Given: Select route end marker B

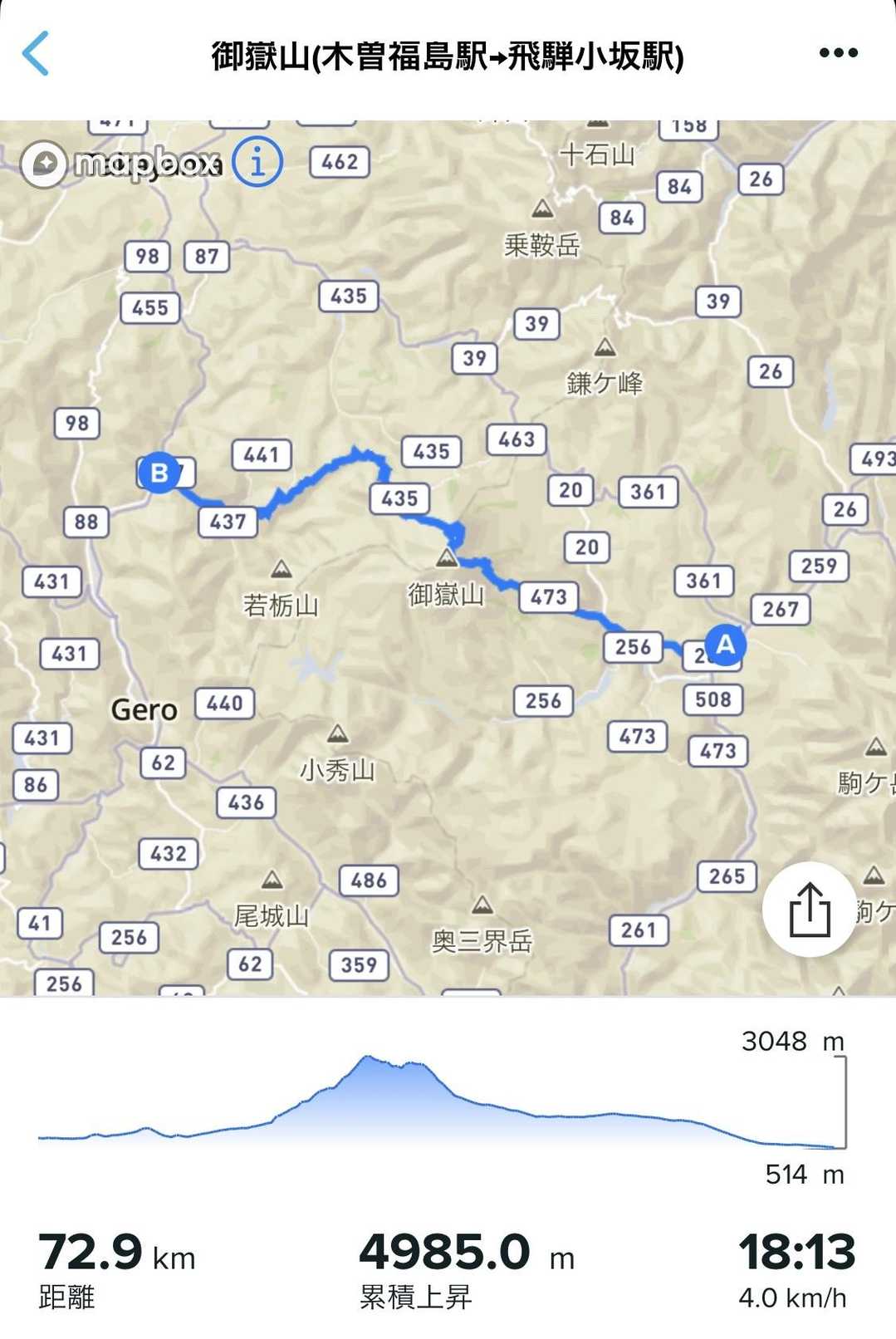Looking at the screenshot, I should (x=159, y=473).
